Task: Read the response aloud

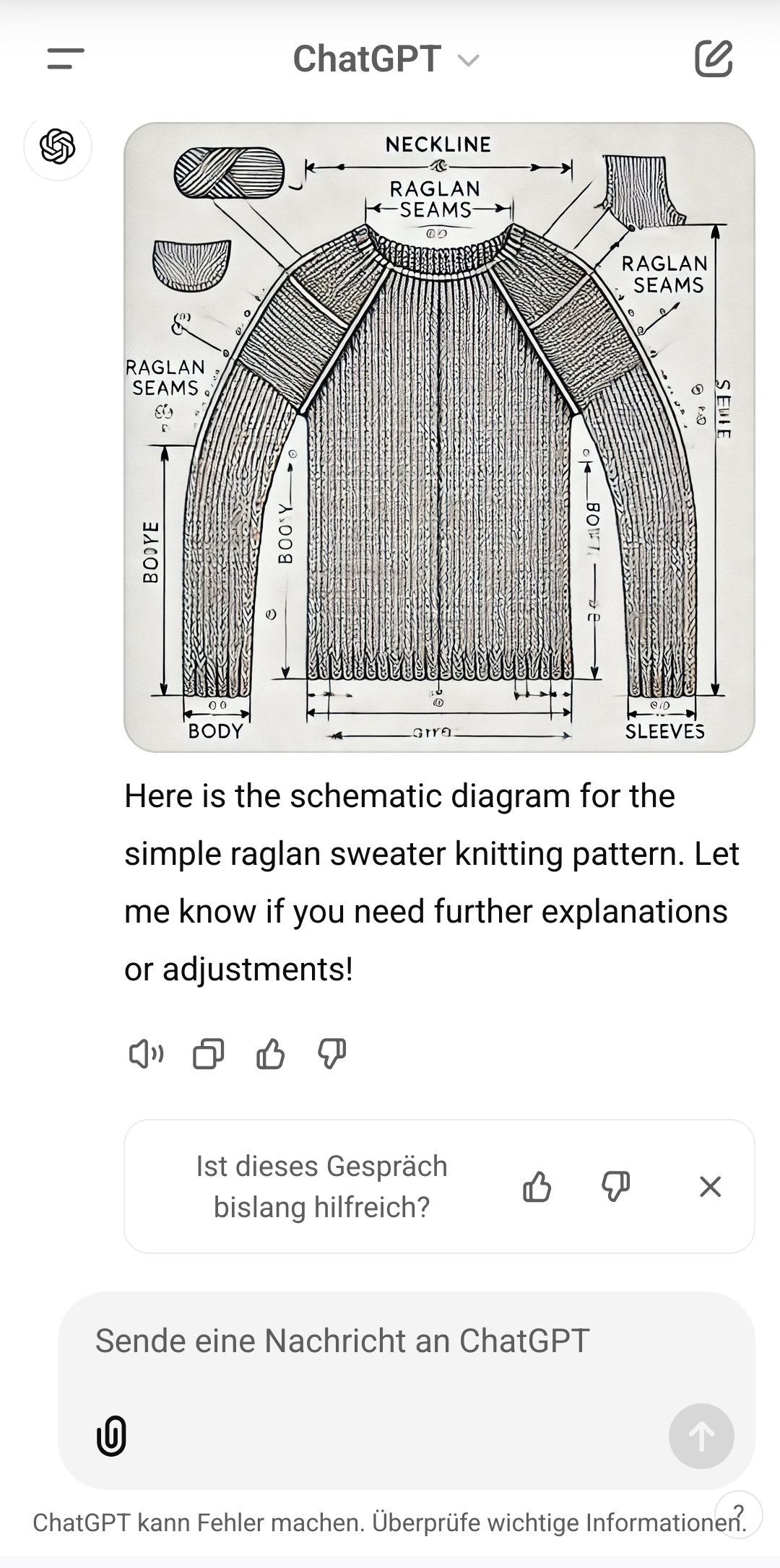Action: click(146, 1054)
